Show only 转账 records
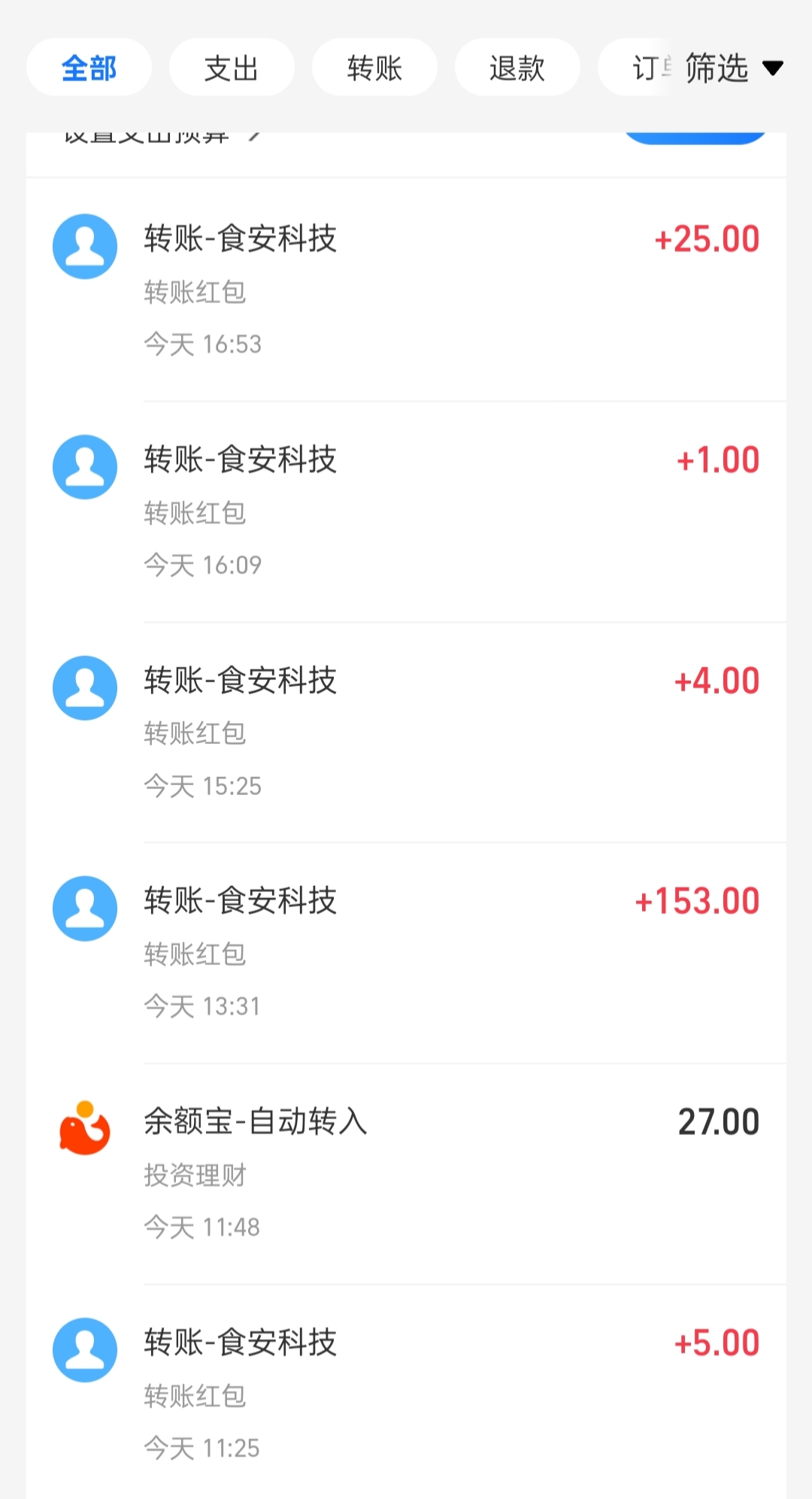 click(374, 68)
